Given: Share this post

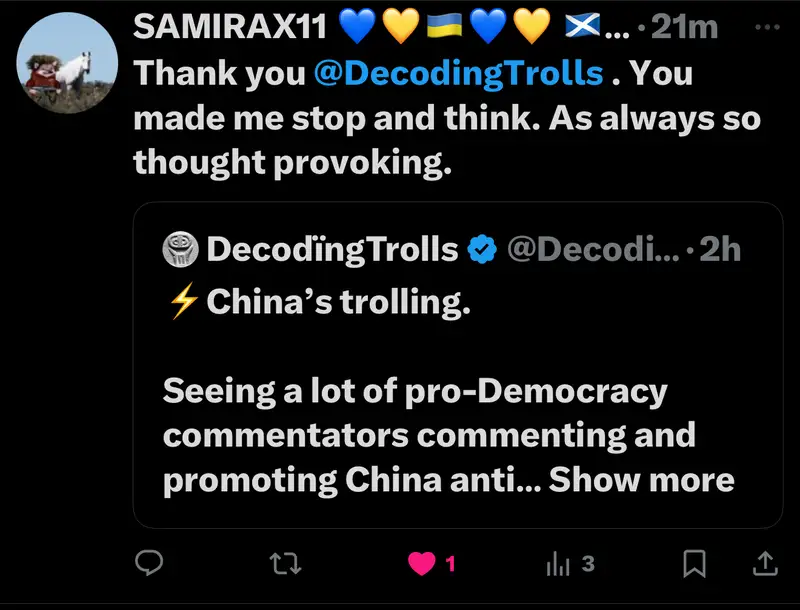Looking at the screenshot, I should point(763,564).
